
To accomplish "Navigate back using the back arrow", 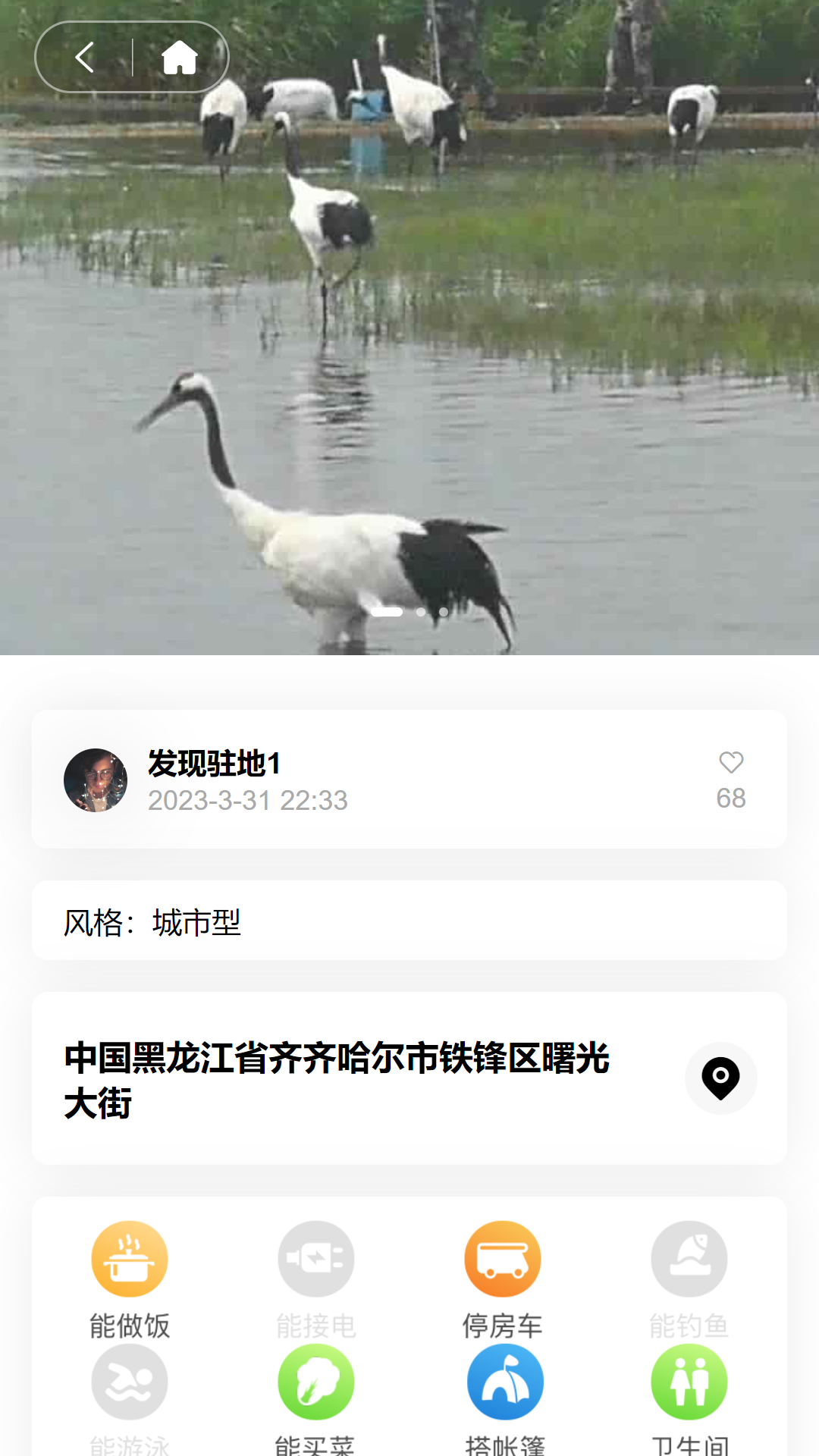I will coord(83,56).
